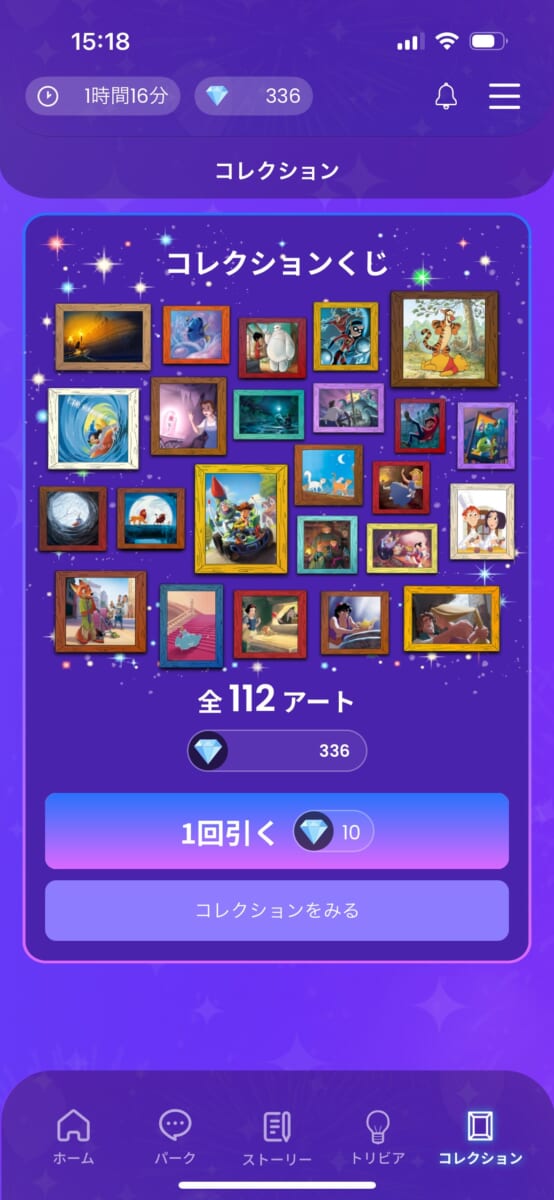This screenshot has width=554, height=1200.
Task: Switch to the ホーム tab
Action: click(74, 1137)
